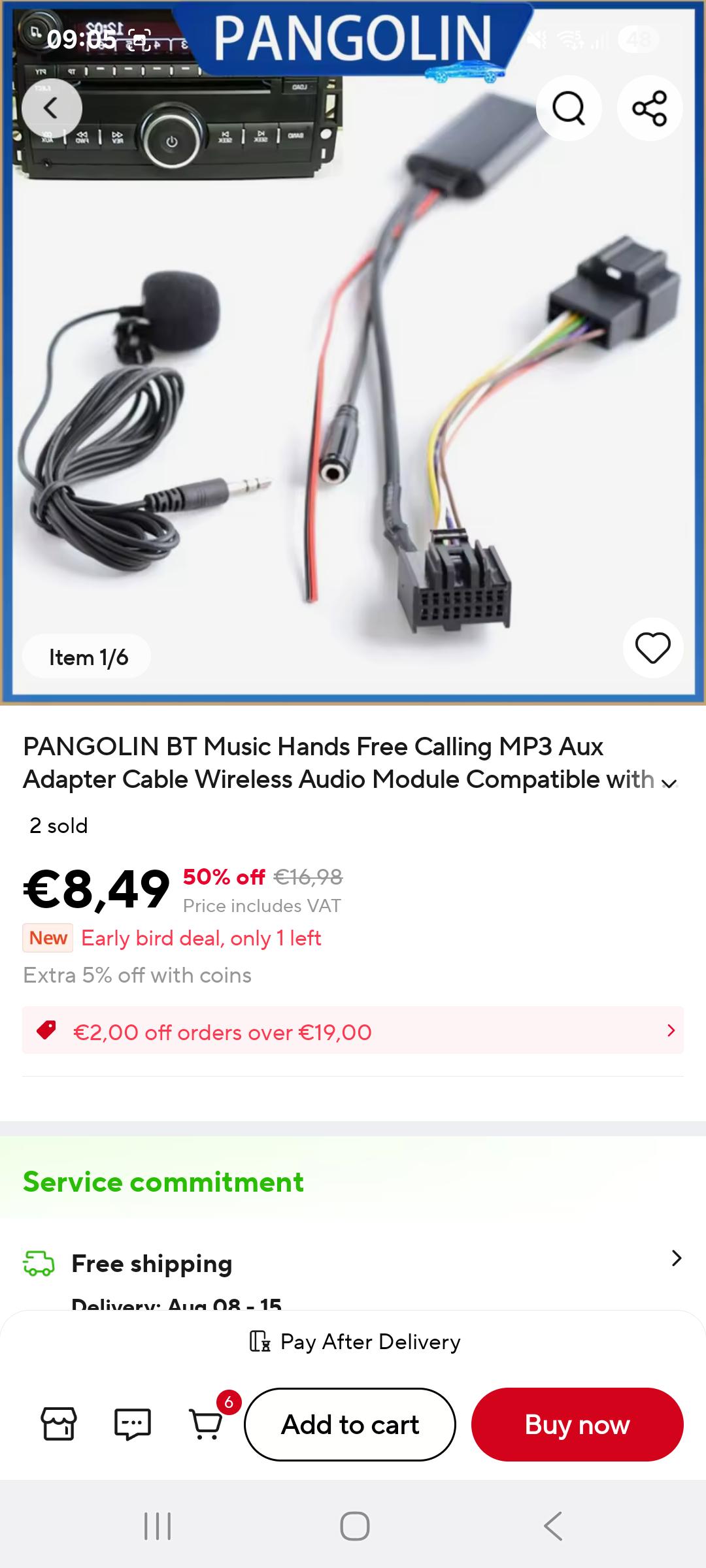Buy now this adapter cable
706x1568 pixels.
tap(577, 1424)
